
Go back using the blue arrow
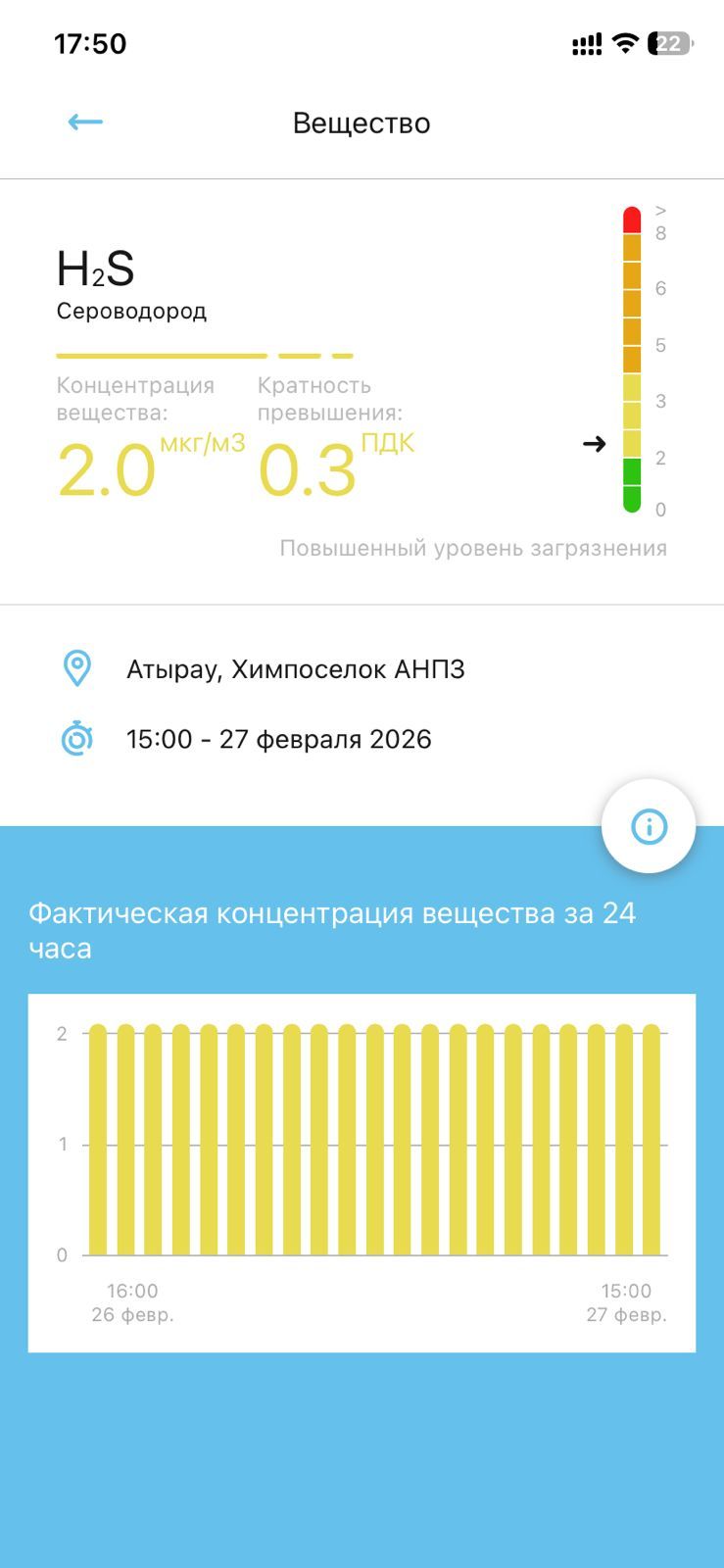click(x=85, y=122)
